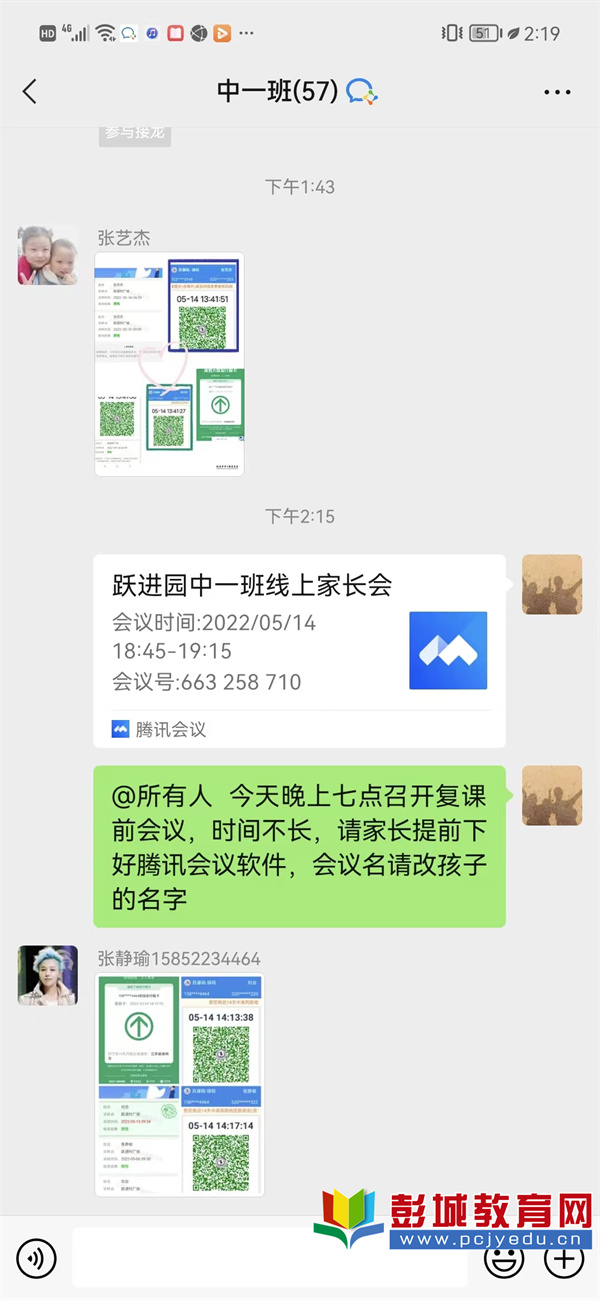
Task: View 张艺杰's profile avatar
Action: 48,255
